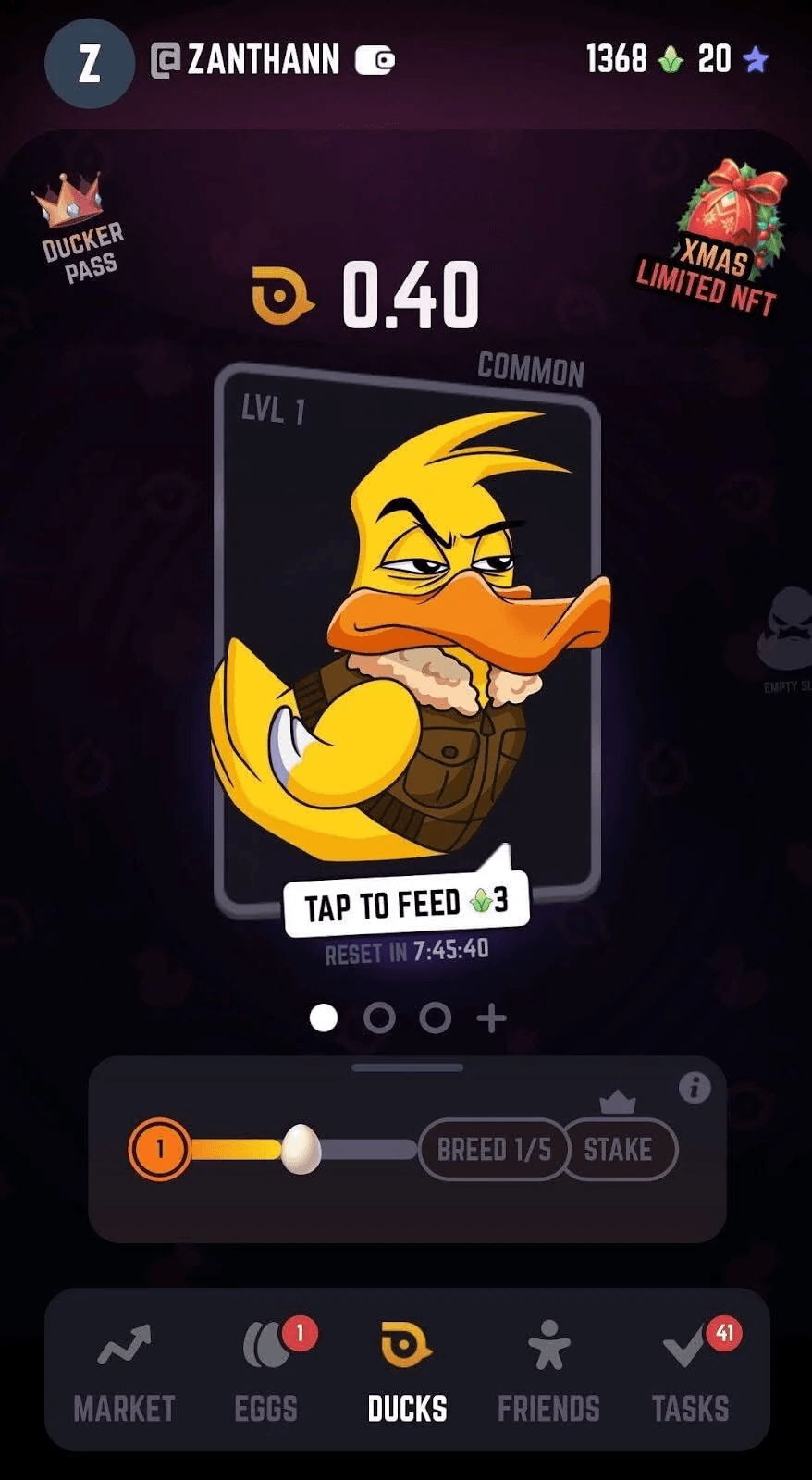Go to the Friends tab
The height and width of the screenshot is (1480, 812).
(x=548, y=1373)
